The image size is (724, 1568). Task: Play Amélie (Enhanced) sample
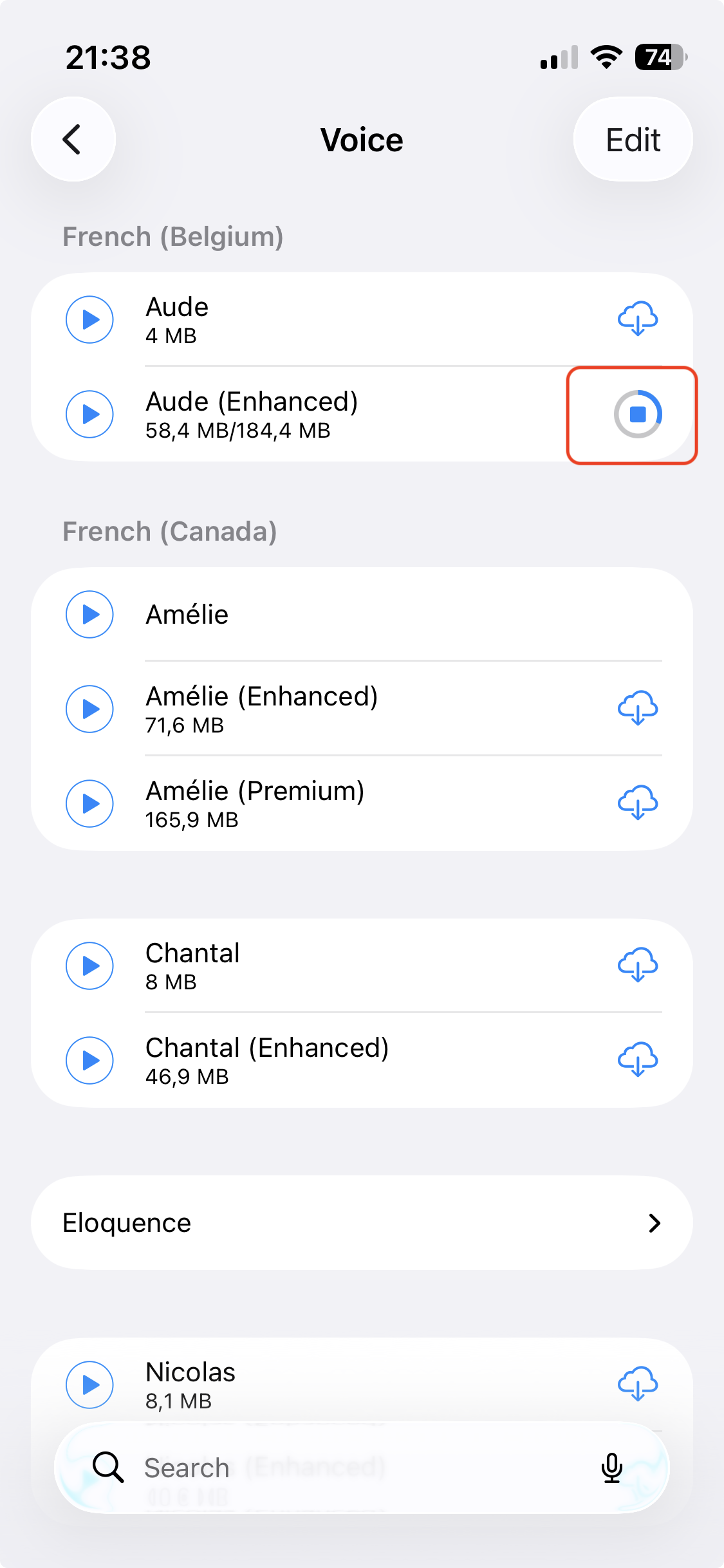(90, 709)
